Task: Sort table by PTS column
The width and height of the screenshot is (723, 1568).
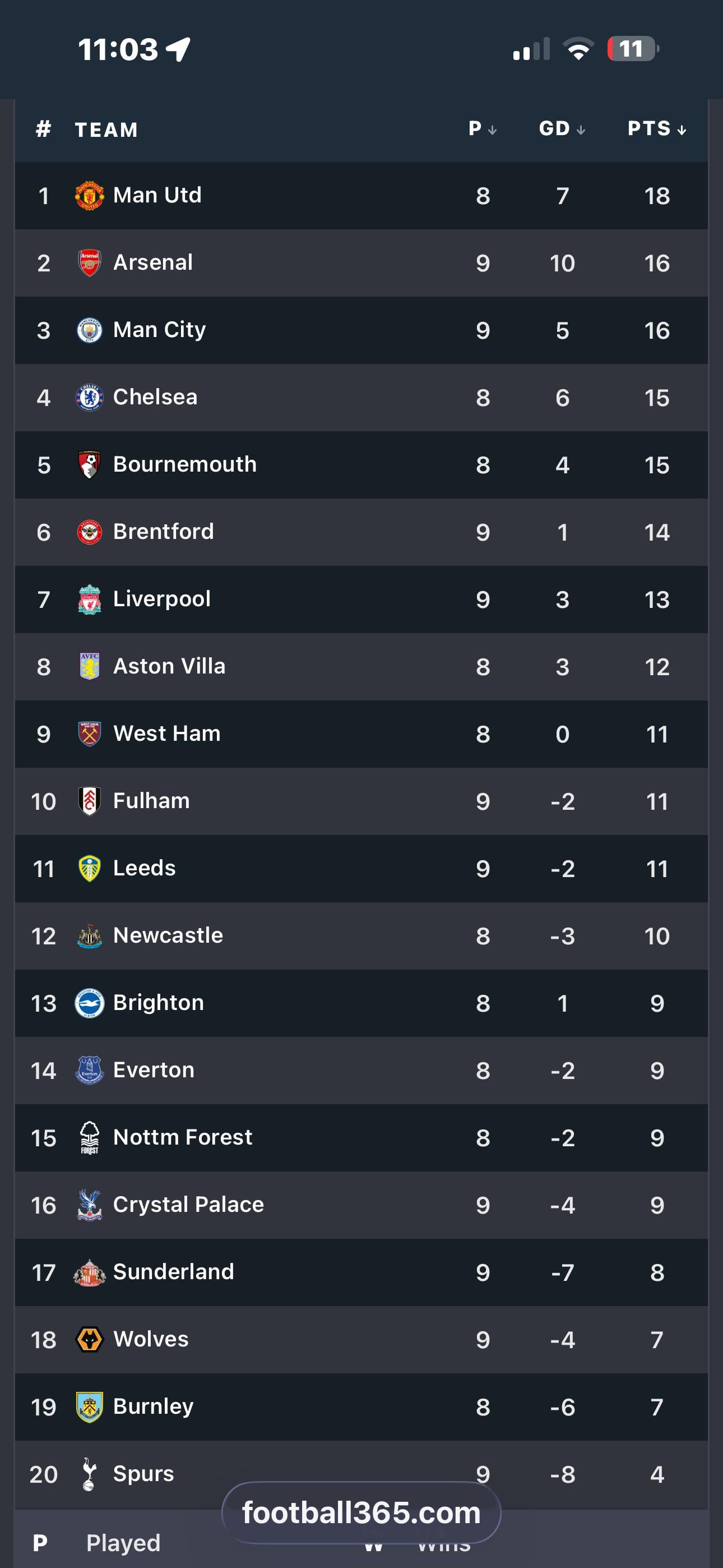Action: (x=656, y=128)
